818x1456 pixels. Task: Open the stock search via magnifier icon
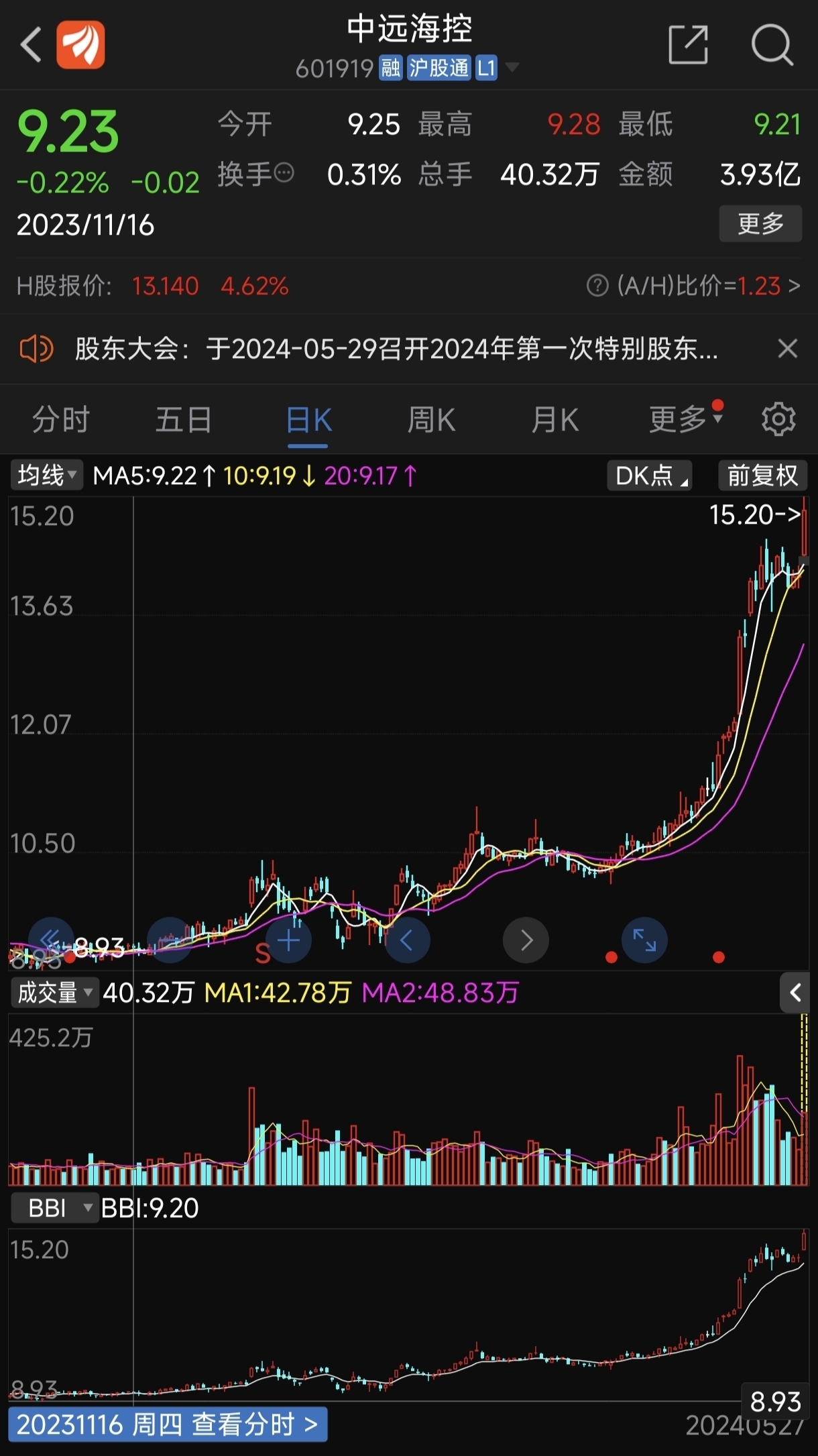(772, 44)
